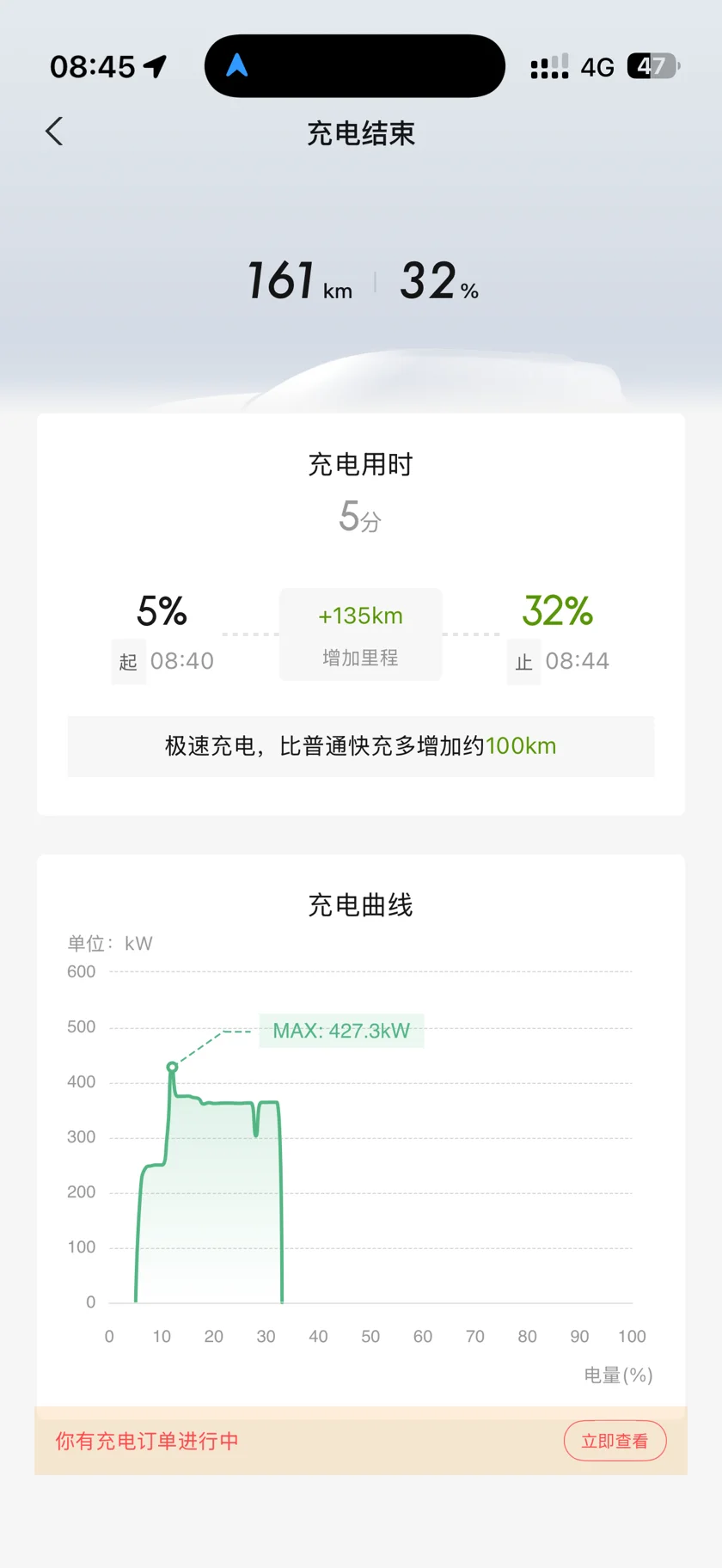This screenshot has width=722, height=1568.
Task: Tap the 立即查看 button
Action: click(x=615, y=1441)
